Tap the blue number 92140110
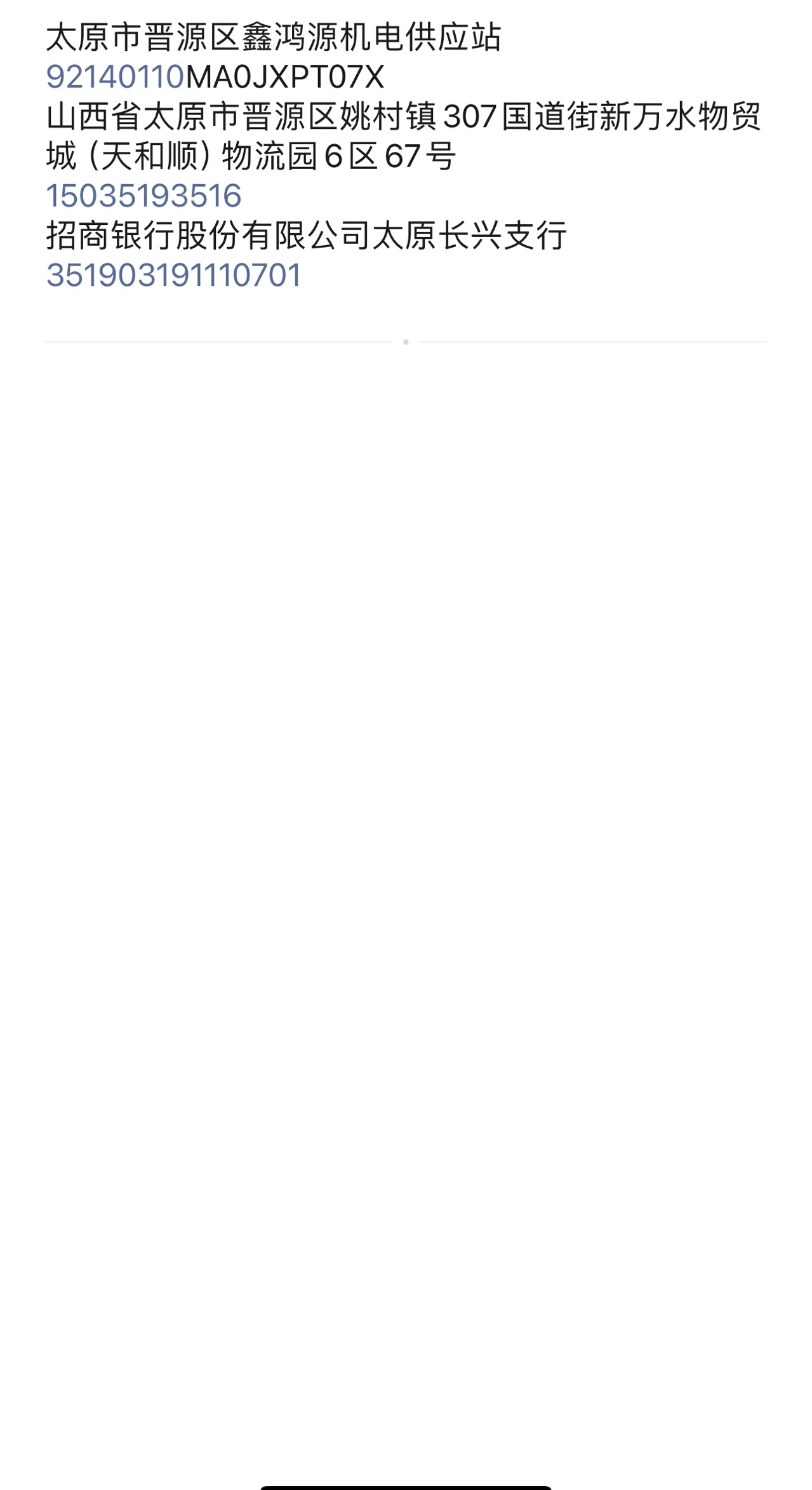The width and height of the screenshot is (812, 1490). pyautogui.click(x=115, y=77)
